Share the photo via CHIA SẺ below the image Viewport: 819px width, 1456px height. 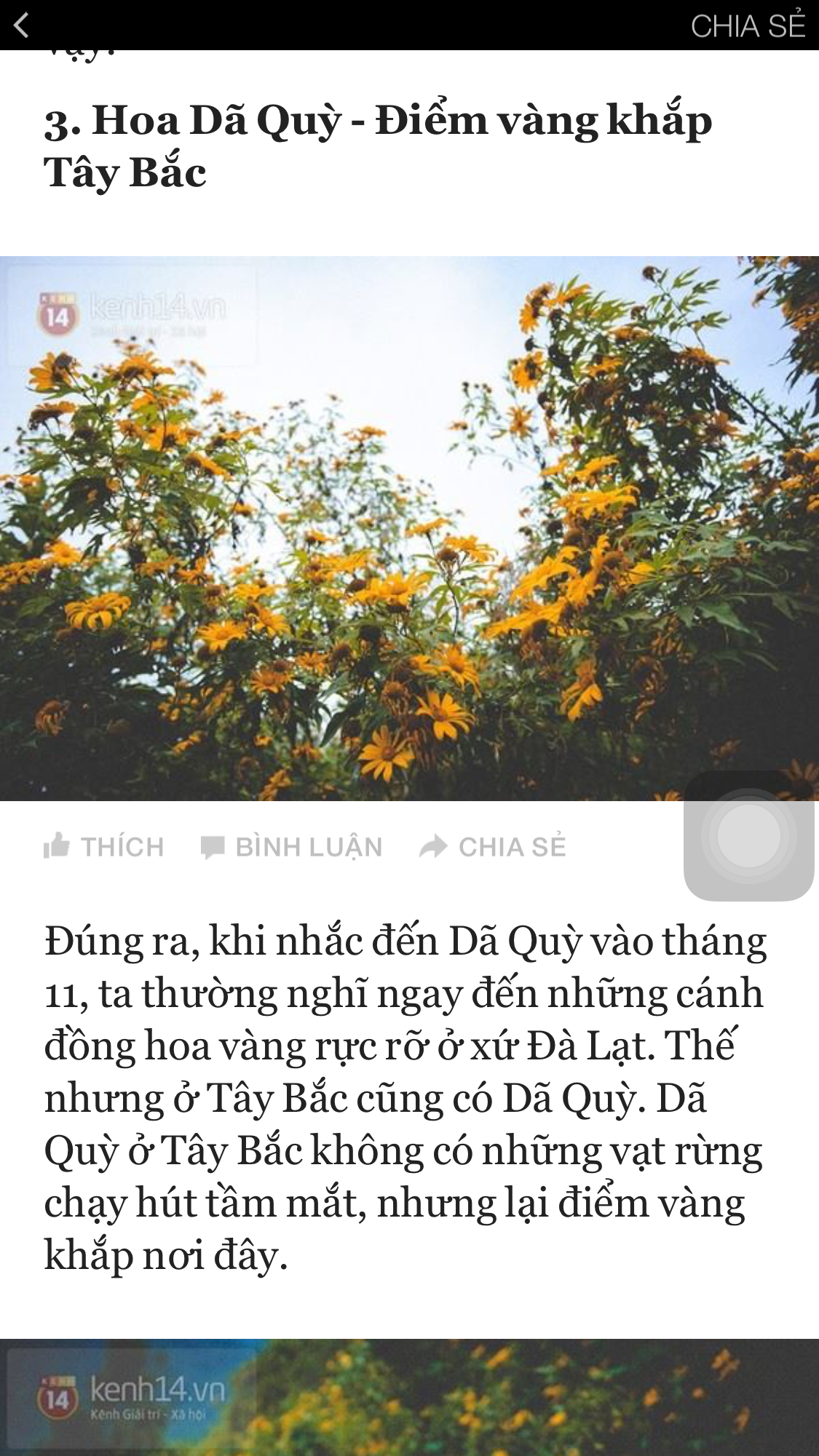[494, 846]
